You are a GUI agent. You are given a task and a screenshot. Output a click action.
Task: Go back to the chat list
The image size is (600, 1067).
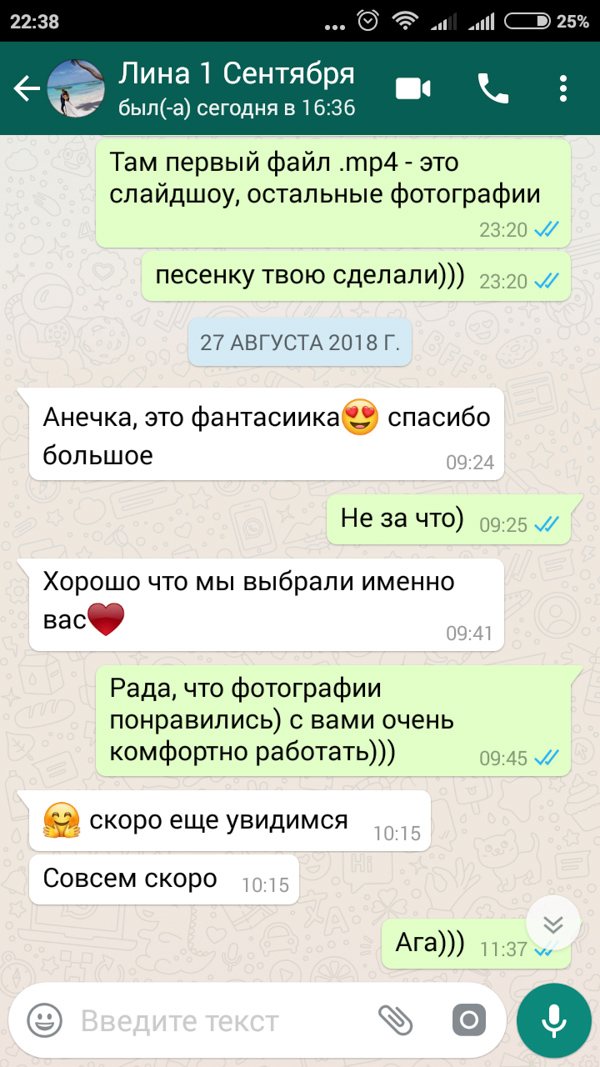pos(26,90)
